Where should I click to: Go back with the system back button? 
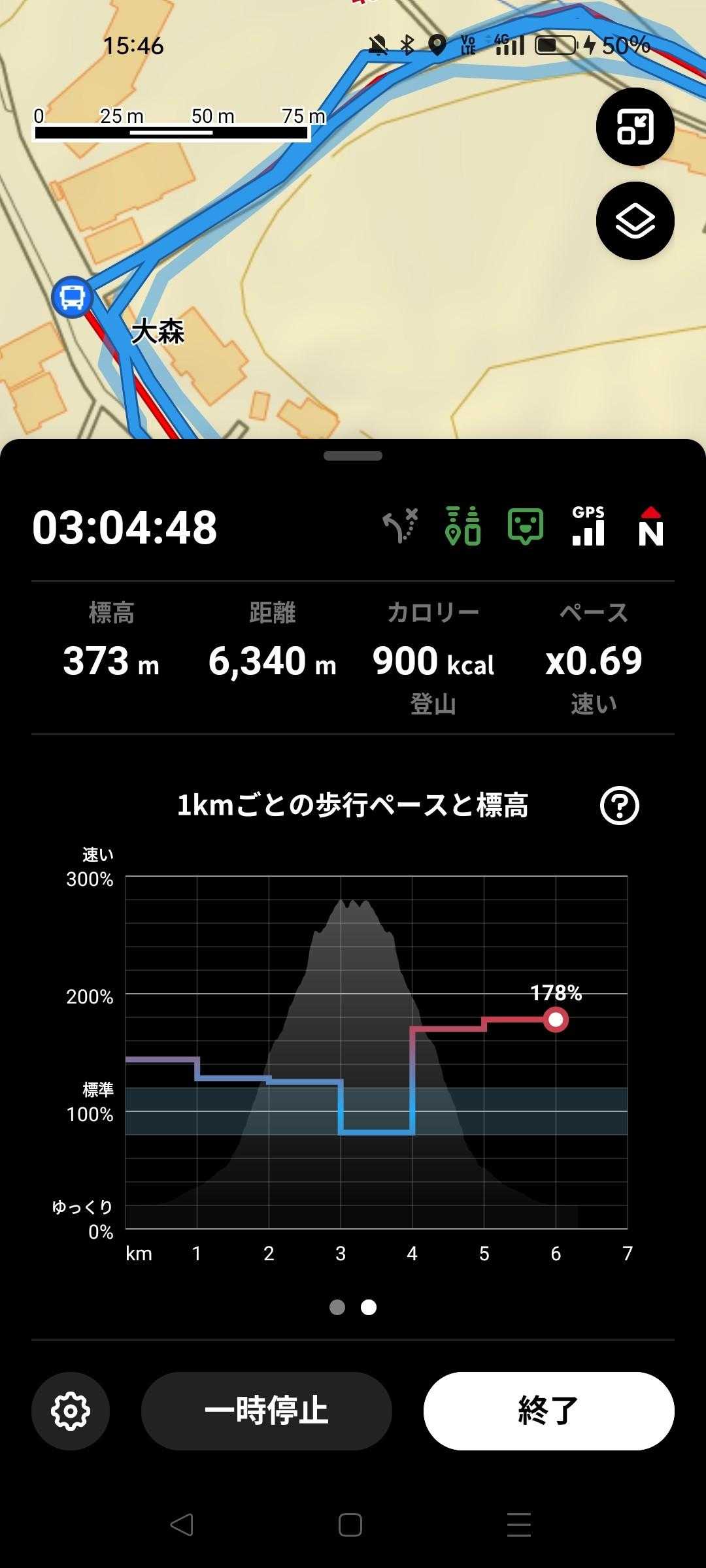[182, 1525]
